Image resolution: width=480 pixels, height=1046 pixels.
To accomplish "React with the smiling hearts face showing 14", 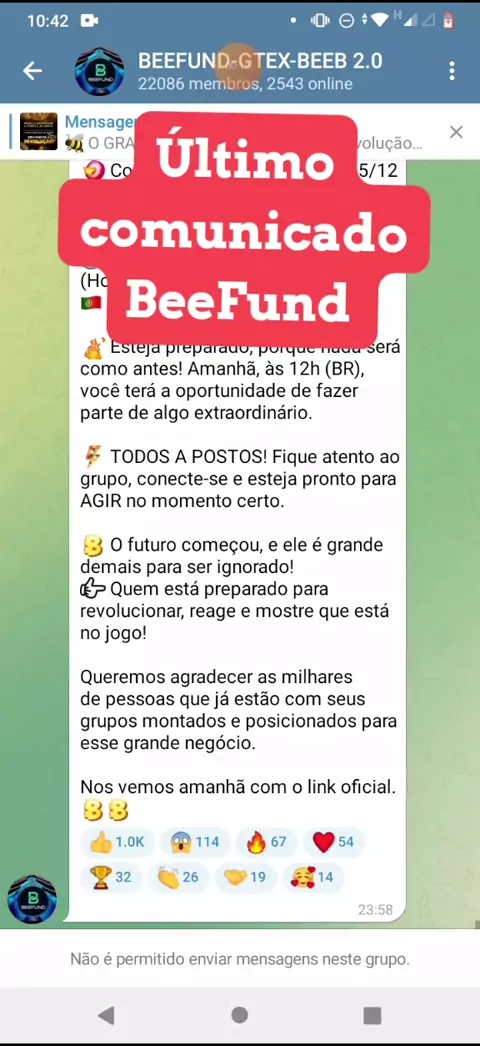I will point(313,877).
